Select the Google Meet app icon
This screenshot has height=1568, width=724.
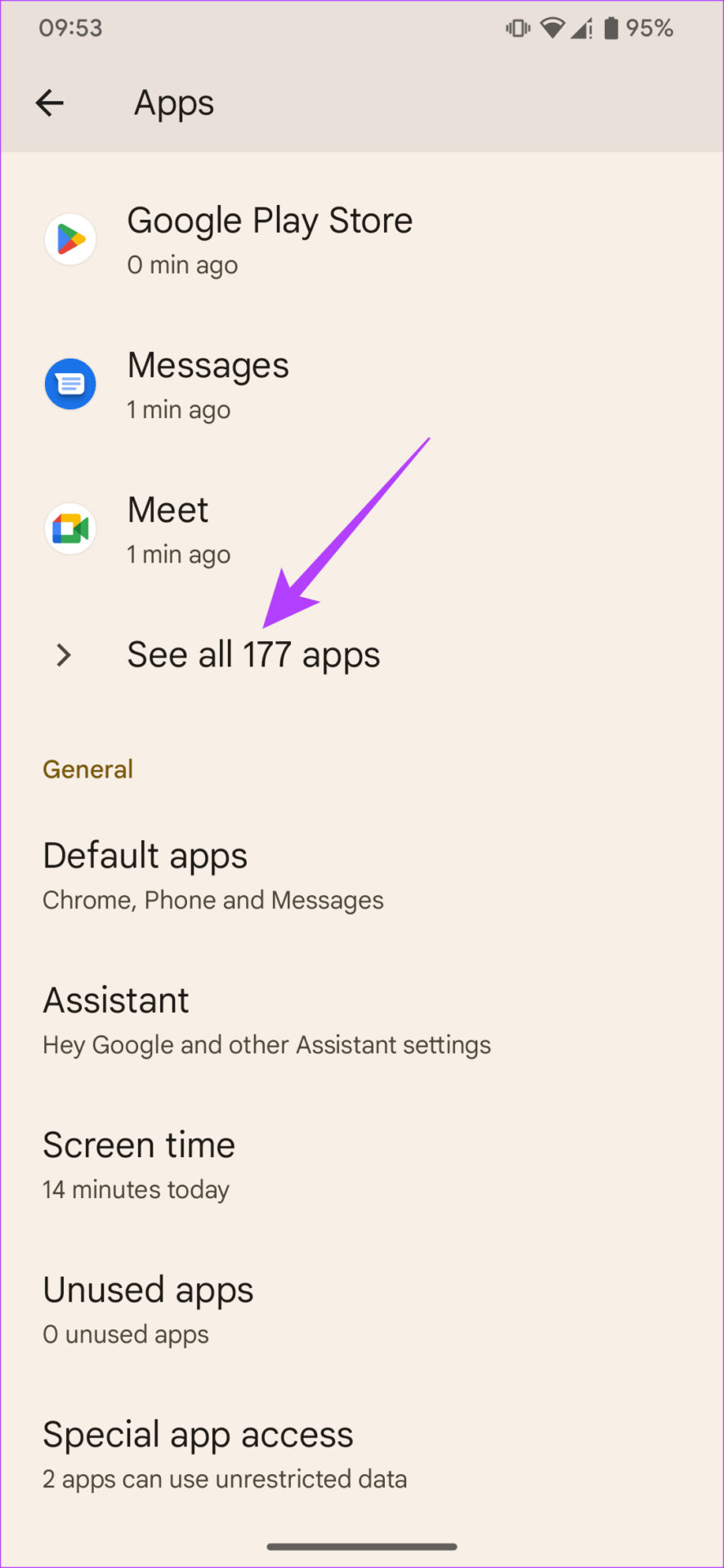tap(70, 528)
